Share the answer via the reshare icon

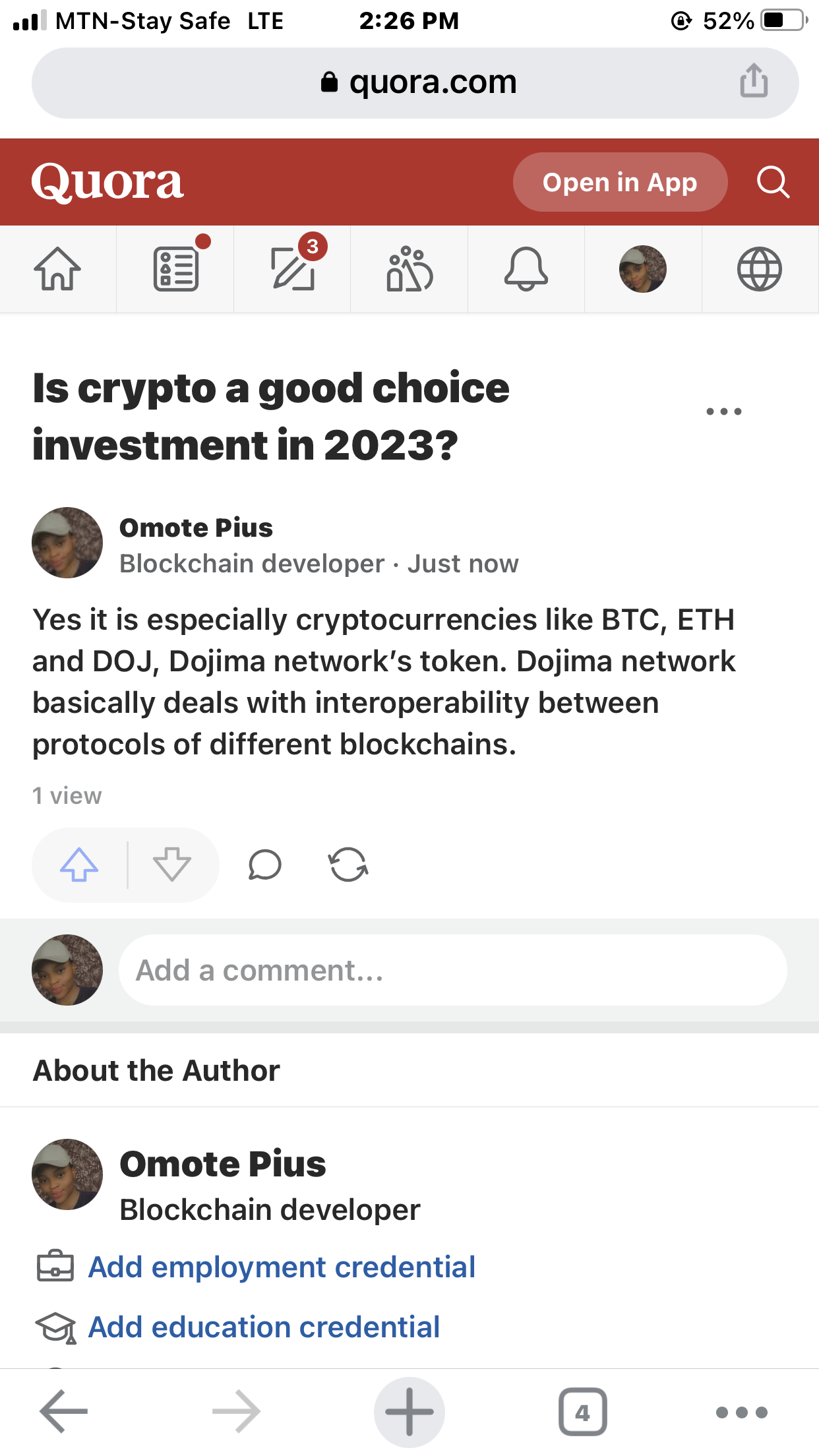pyautogui.click(x=348, y=864)
